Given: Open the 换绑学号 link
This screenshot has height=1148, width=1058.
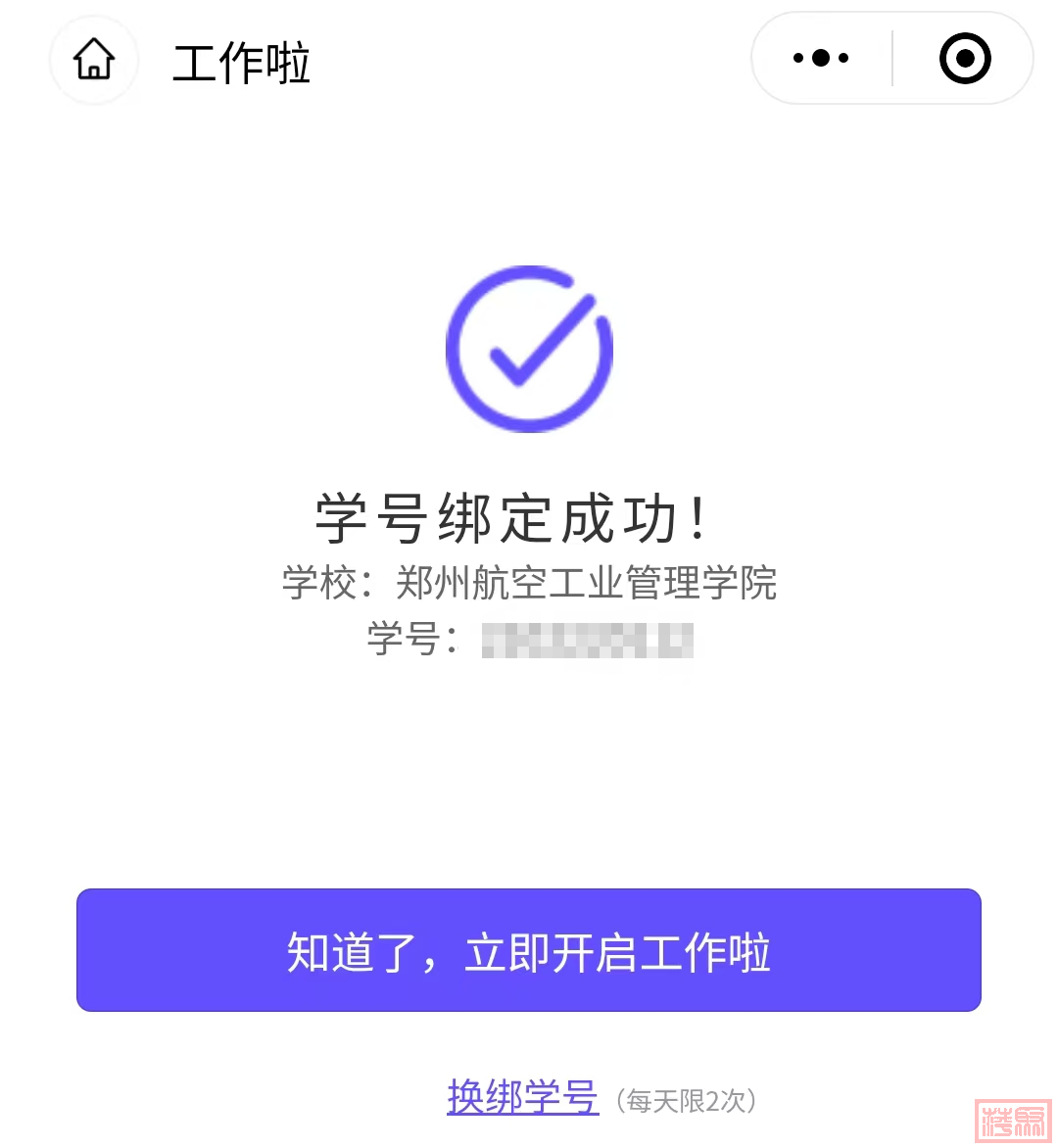Looking at the screenshot, I should coord(522,1096).
